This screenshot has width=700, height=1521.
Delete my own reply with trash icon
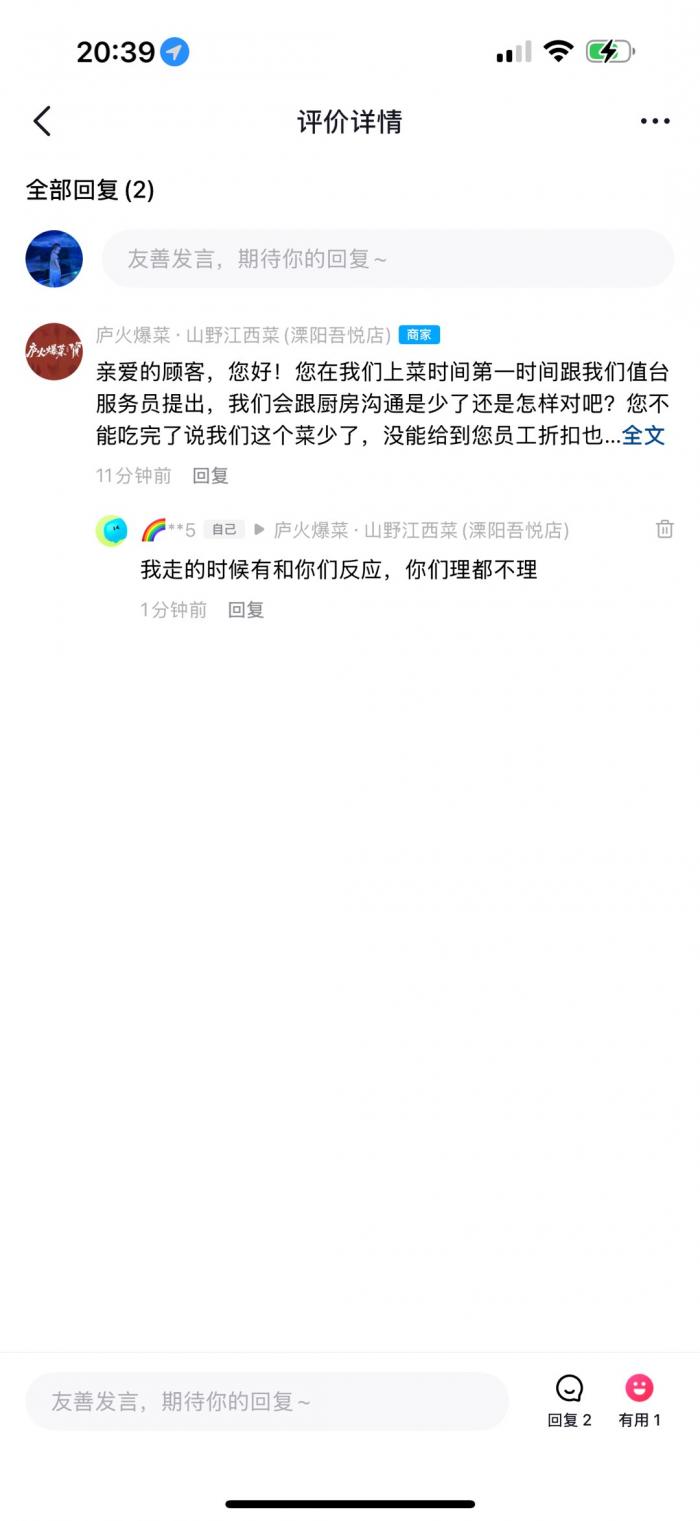(x=664, y=530)
